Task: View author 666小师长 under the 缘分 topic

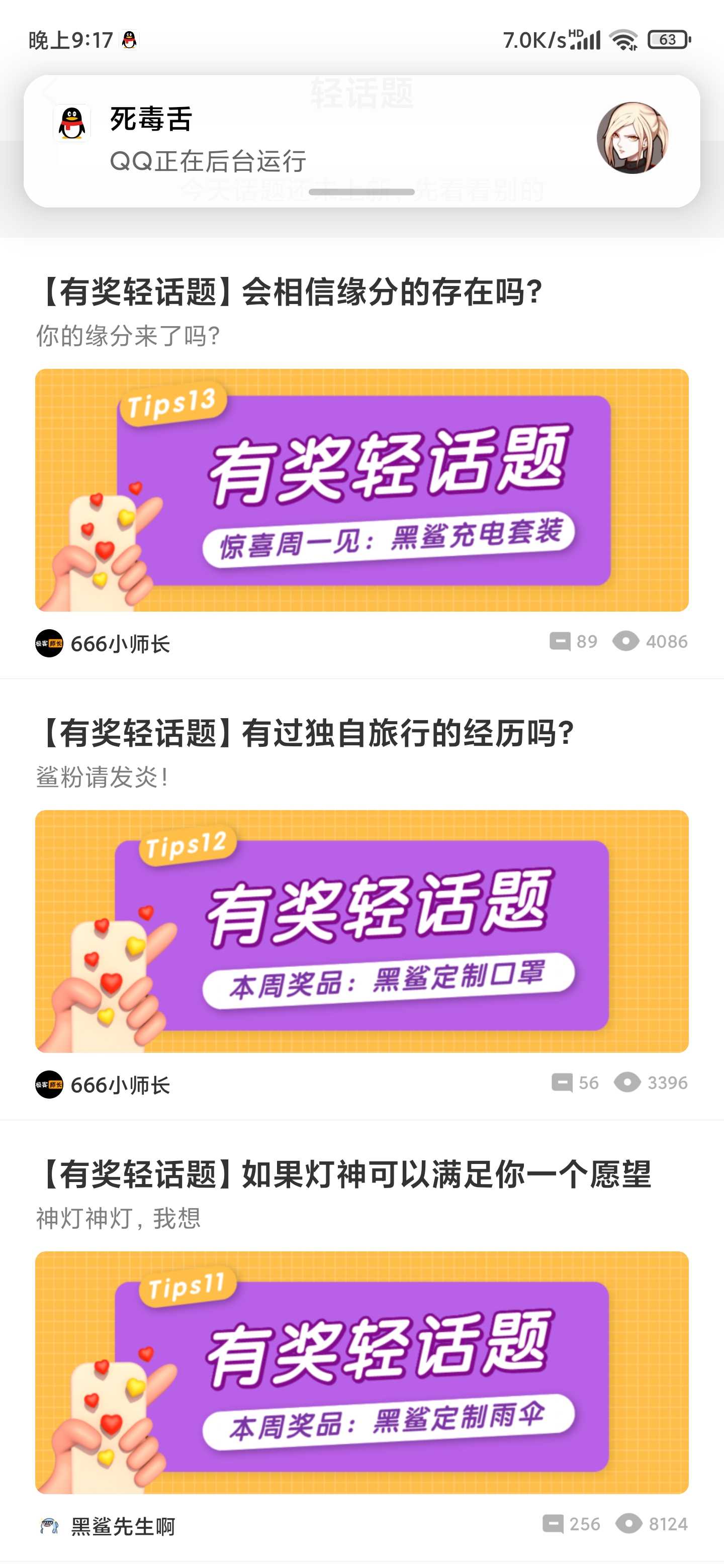Action: (x=103, y=643)
